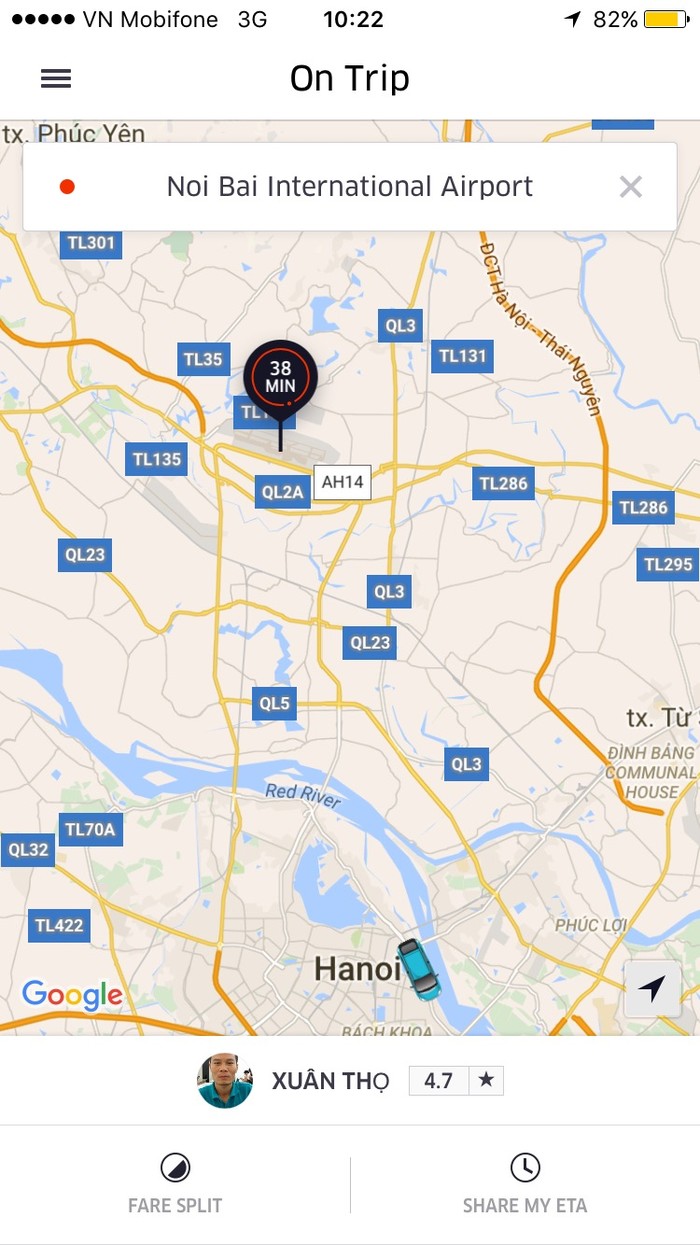Edit the Noi Bai International Airport destination
Image resolution: width=700 pixels, height=1245 pixels.
tap(349, 187)
